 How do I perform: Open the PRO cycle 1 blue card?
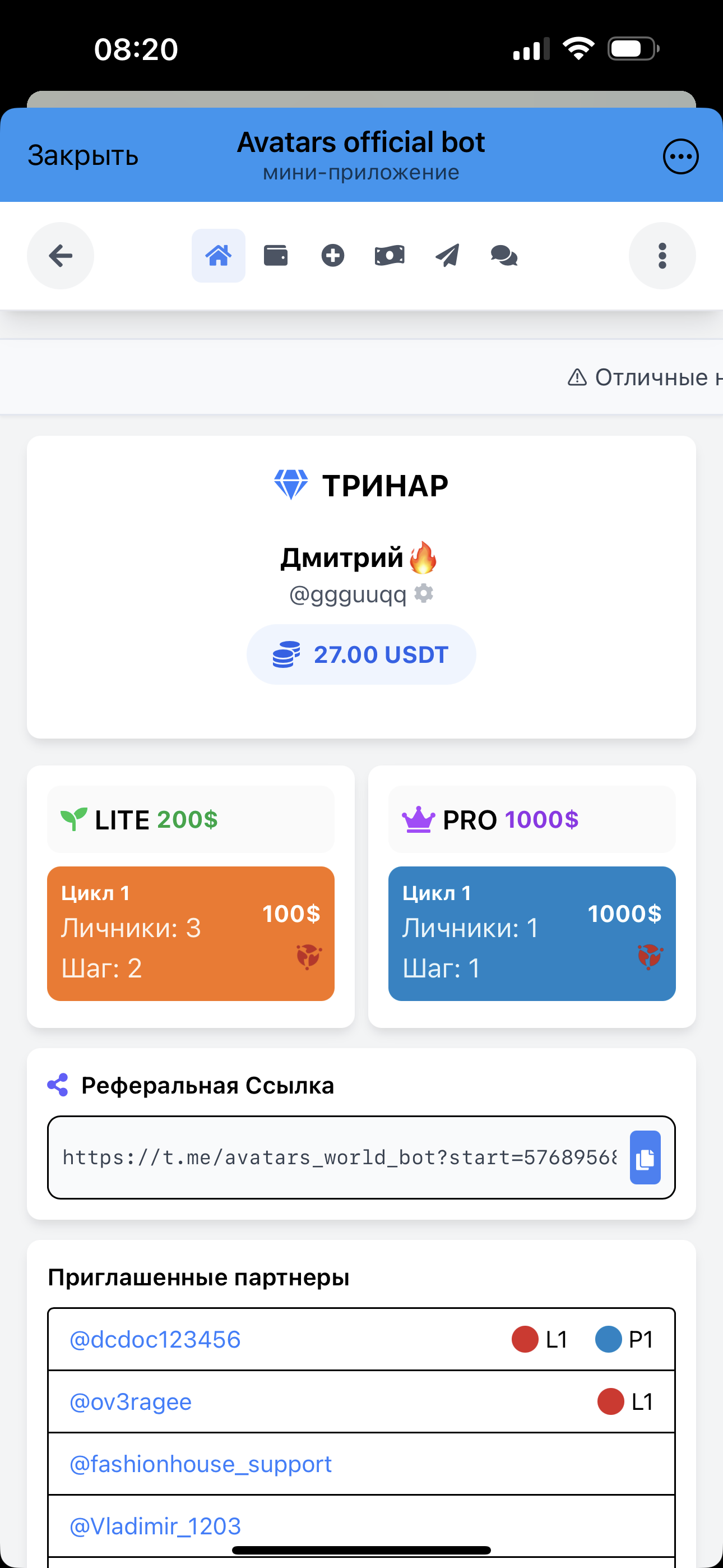[531, 933]
